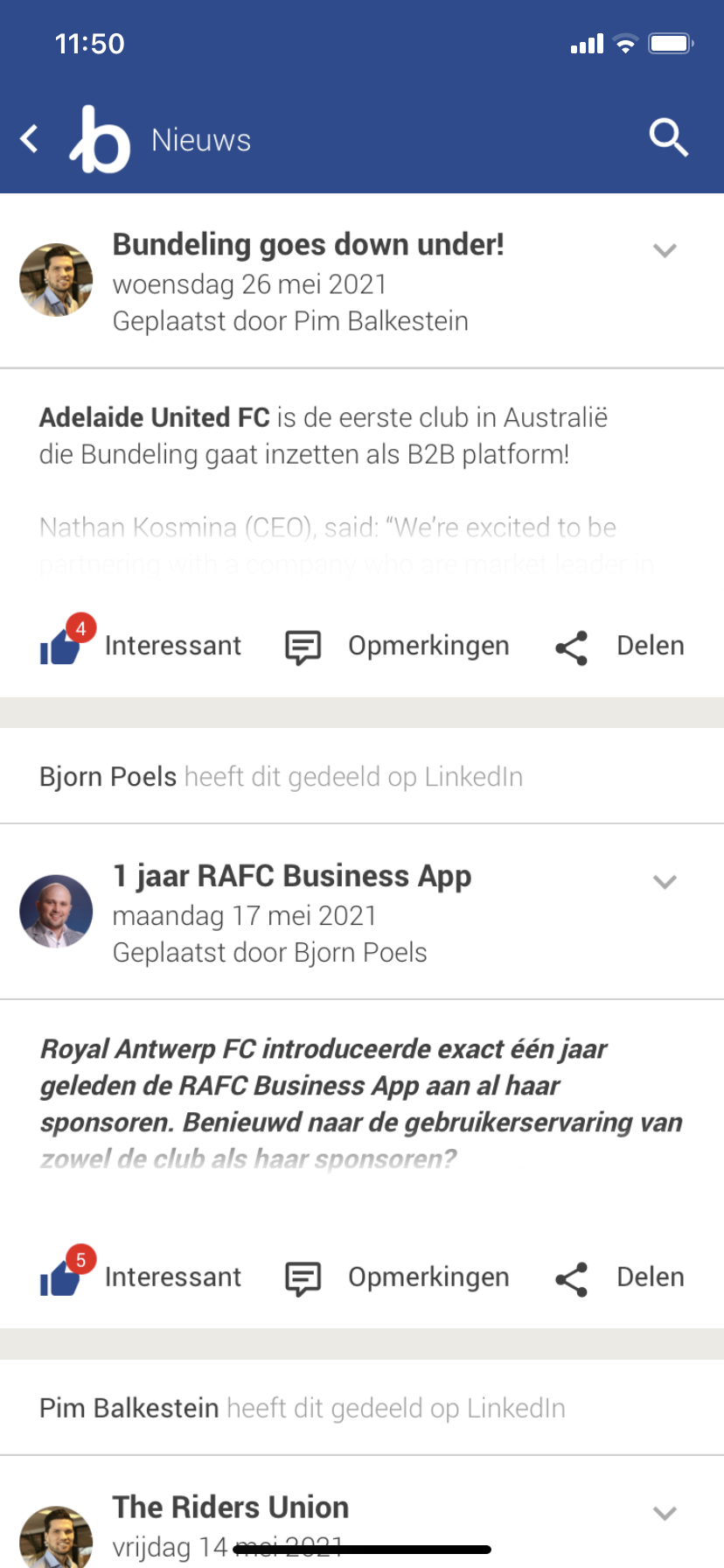Open Delen on the RAFC Business App post
724x1568 pixels.
[x=650, y=1277]
